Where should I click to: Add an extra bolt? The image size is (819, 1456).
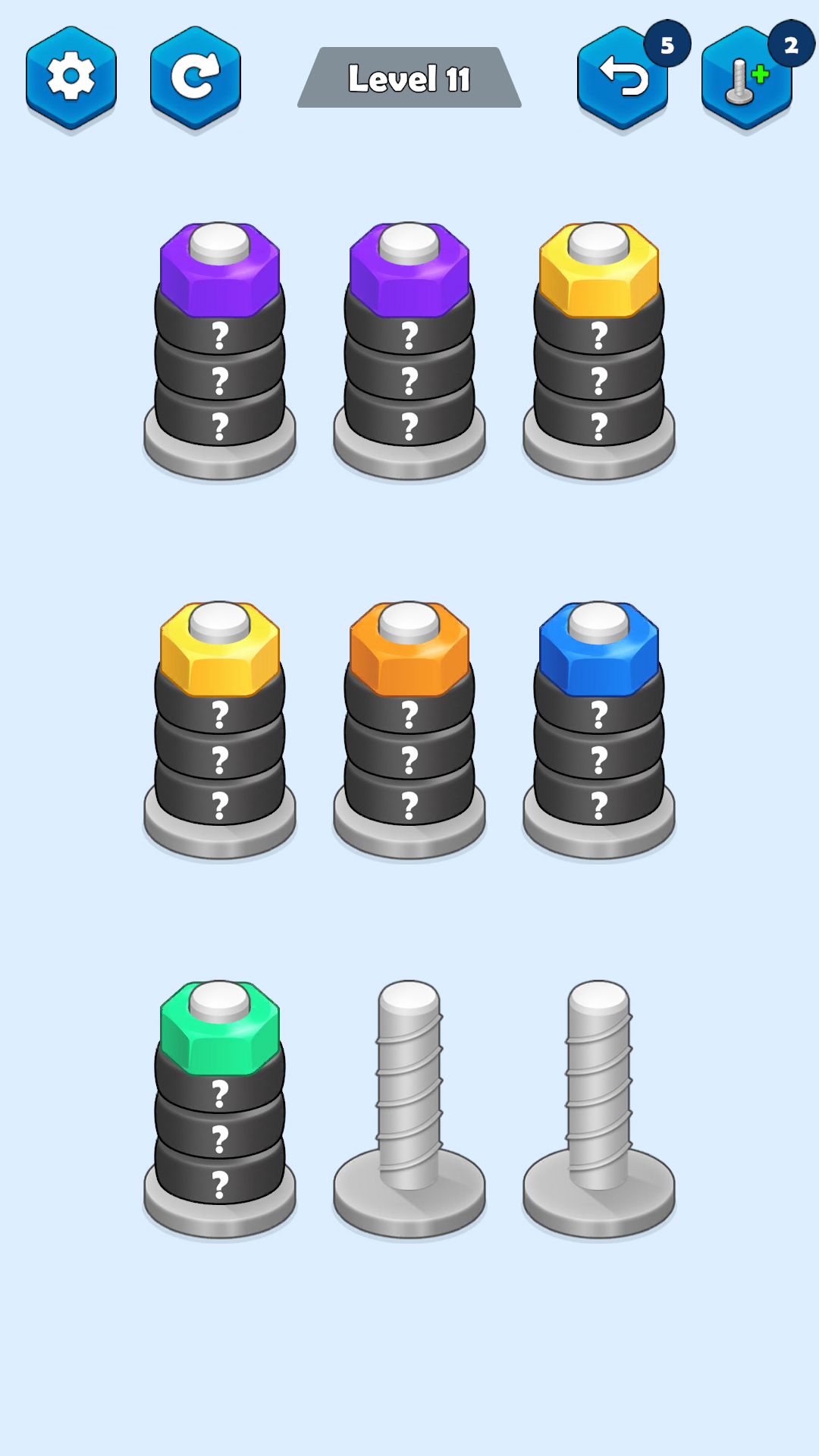(x=747, y=77)
